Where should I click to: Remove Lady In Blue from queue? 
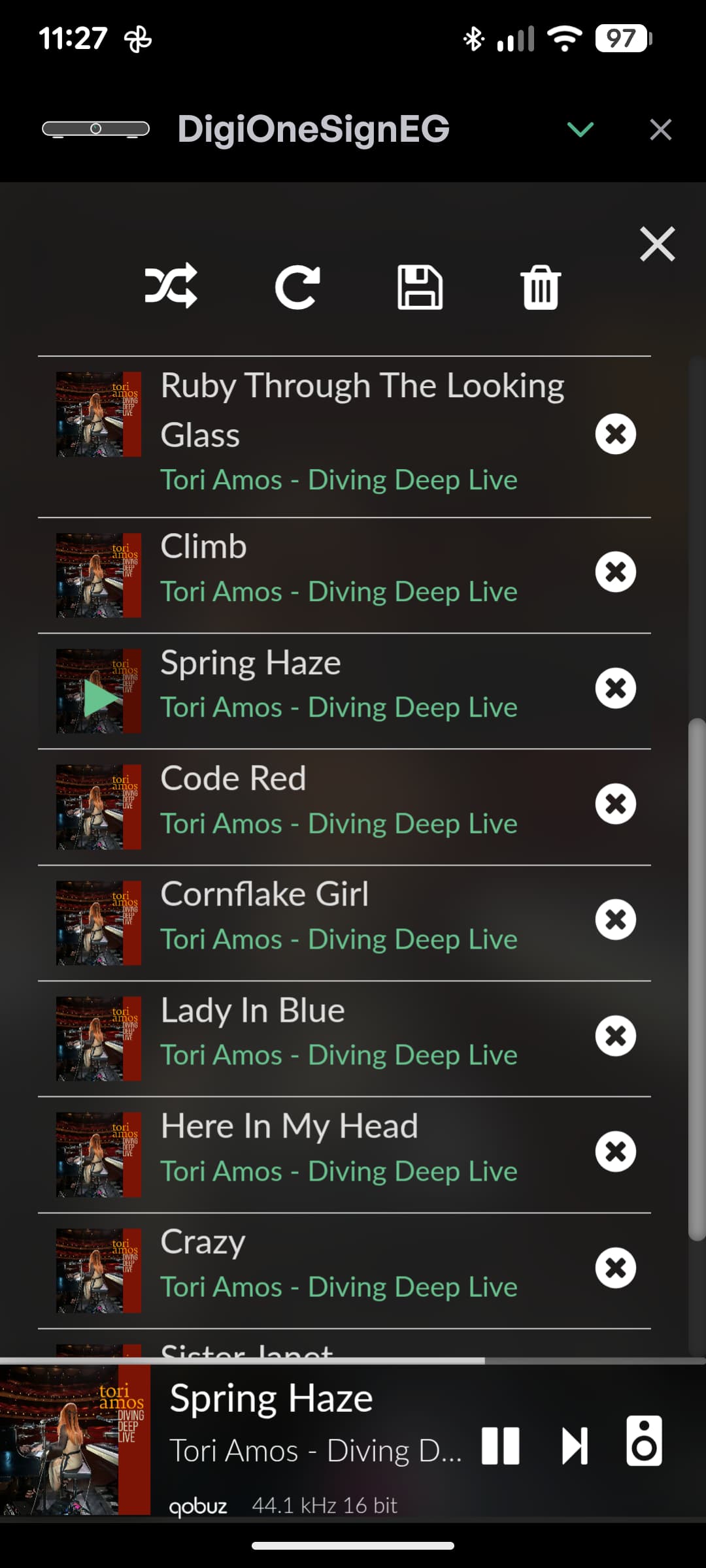[x=615, y=1036]
